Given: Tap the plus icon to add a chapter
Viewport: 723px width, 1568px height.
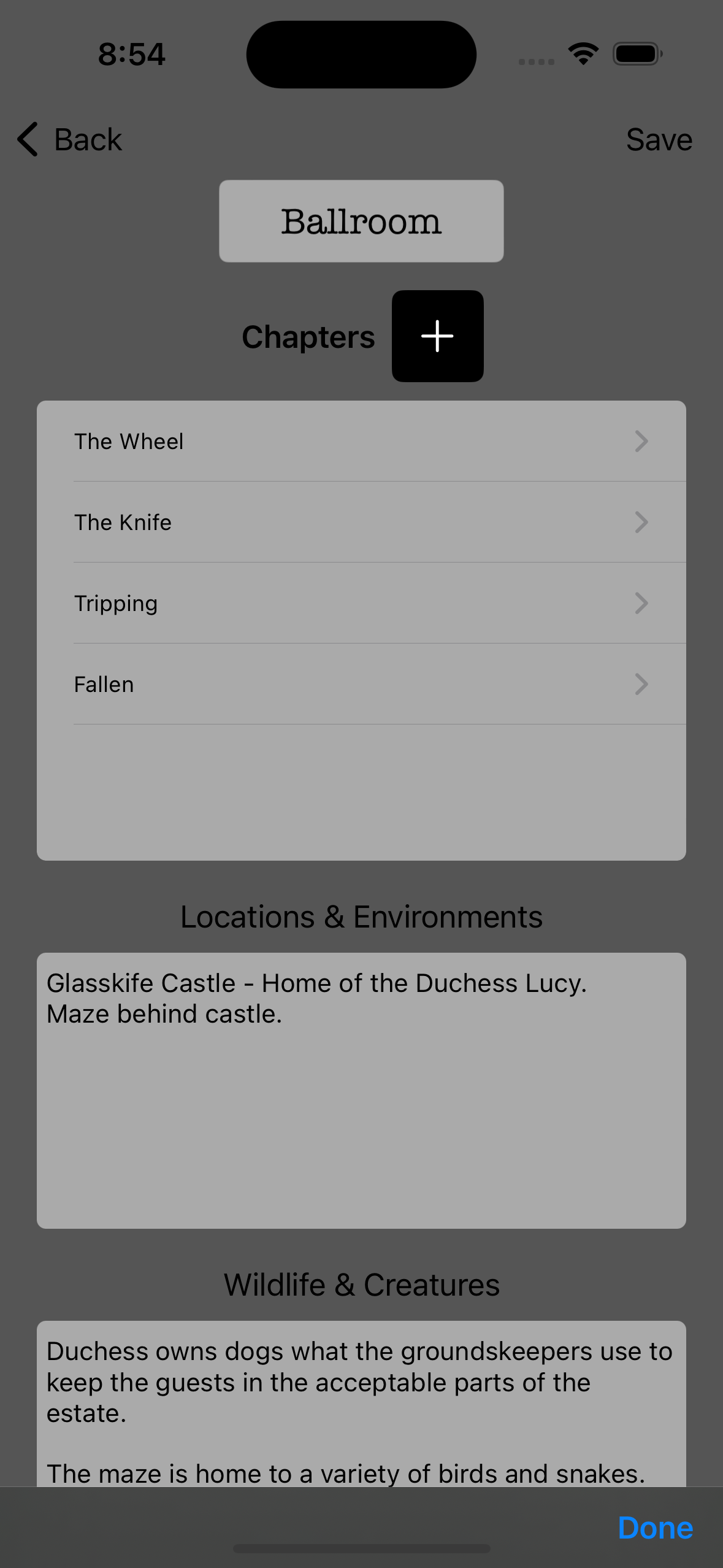Looking at the screenshot, I should (437, 336).
